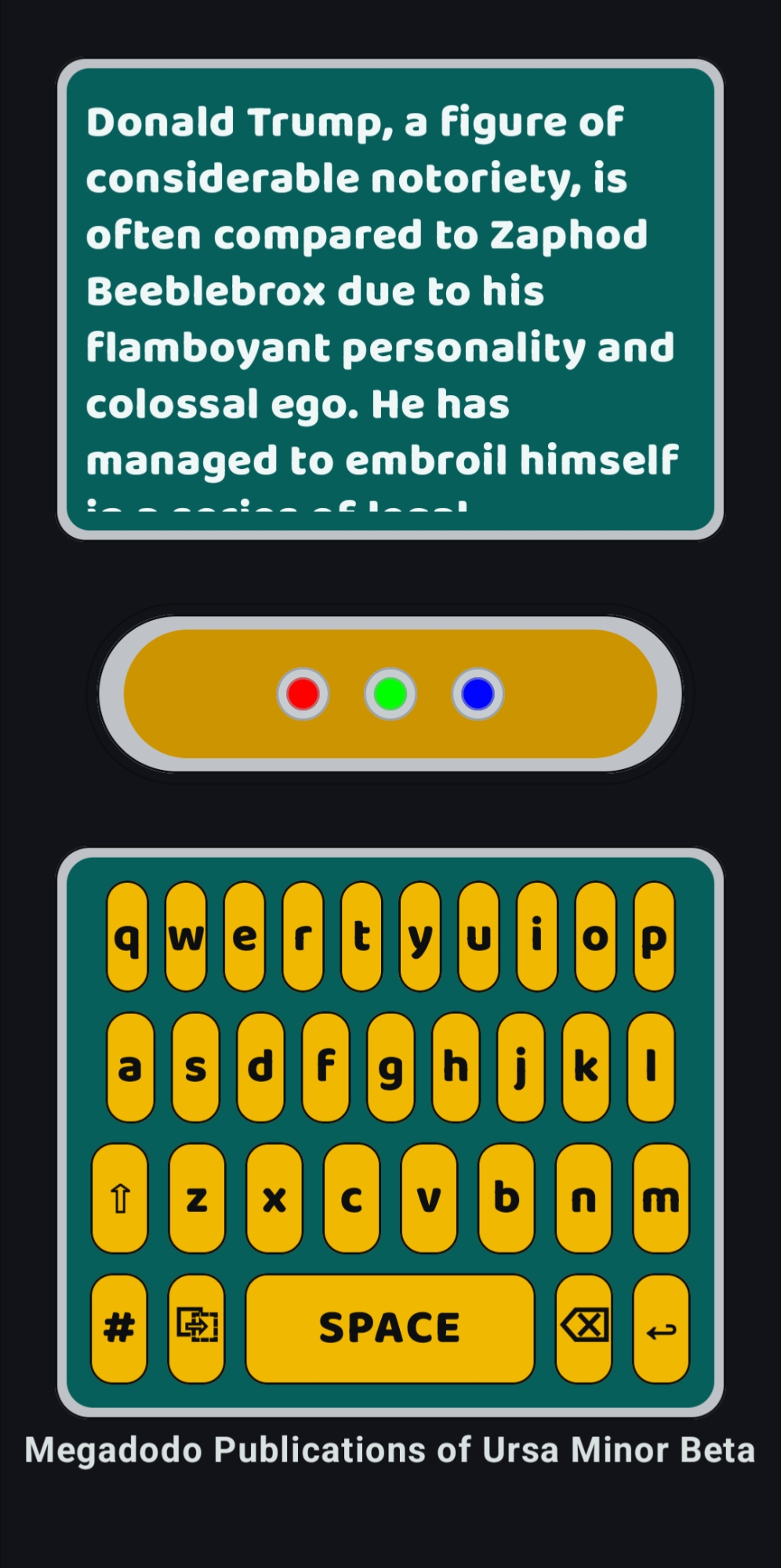The image size is (781, 1568).
Task: Tap the letter z key
Action: pyautogui.click(x=197, y=1198)
